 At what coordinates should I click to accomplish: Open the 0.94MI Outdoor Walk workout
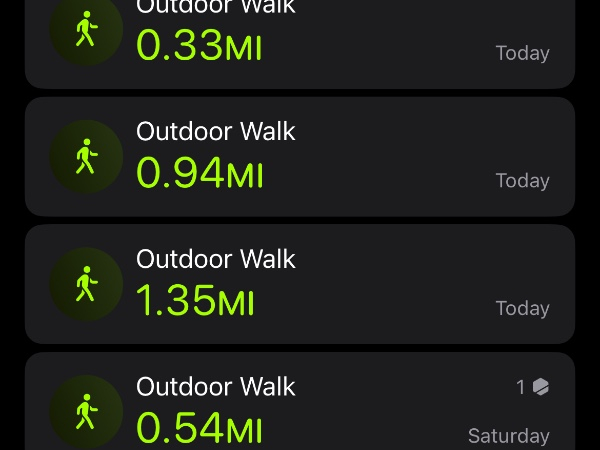300,157
